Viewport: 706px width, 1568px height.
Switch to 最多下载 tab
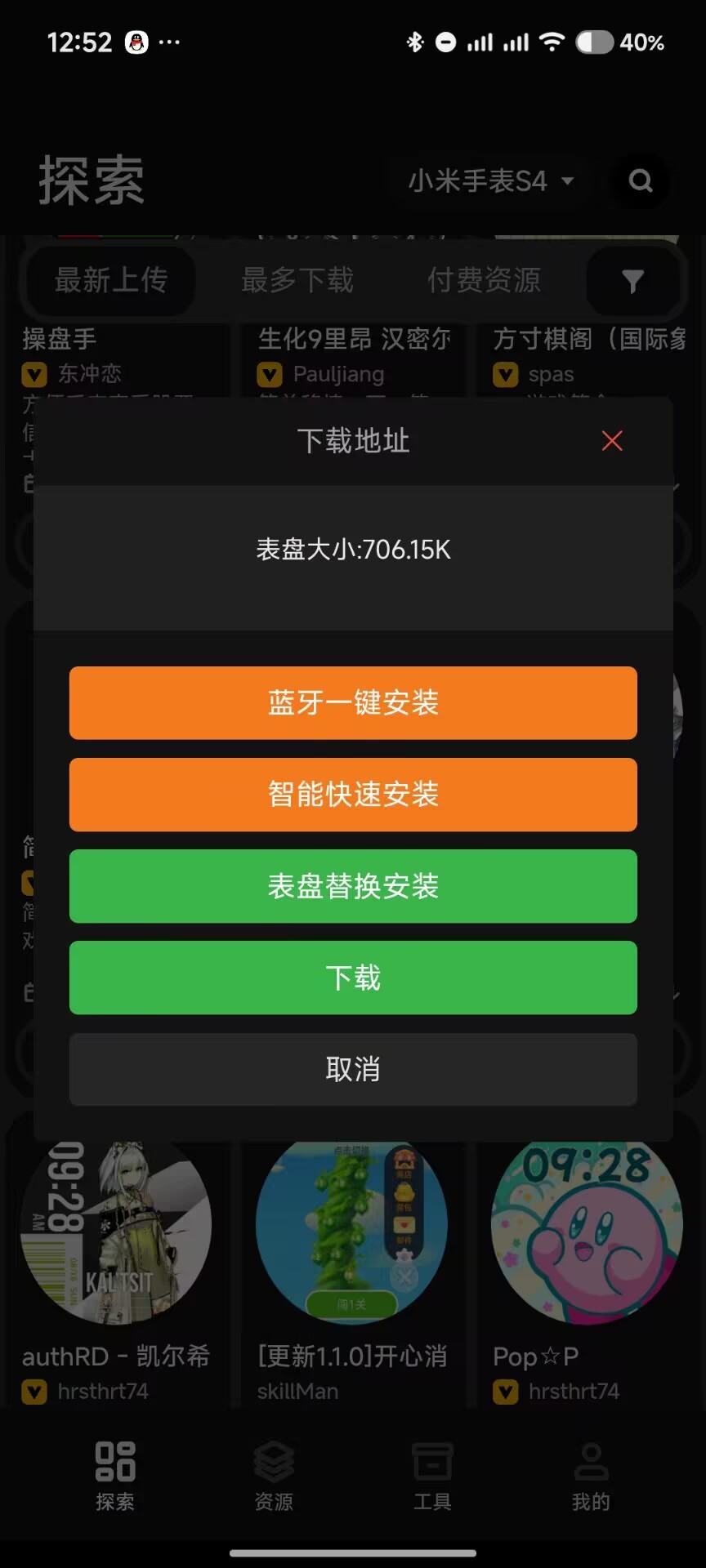(297, 280)
